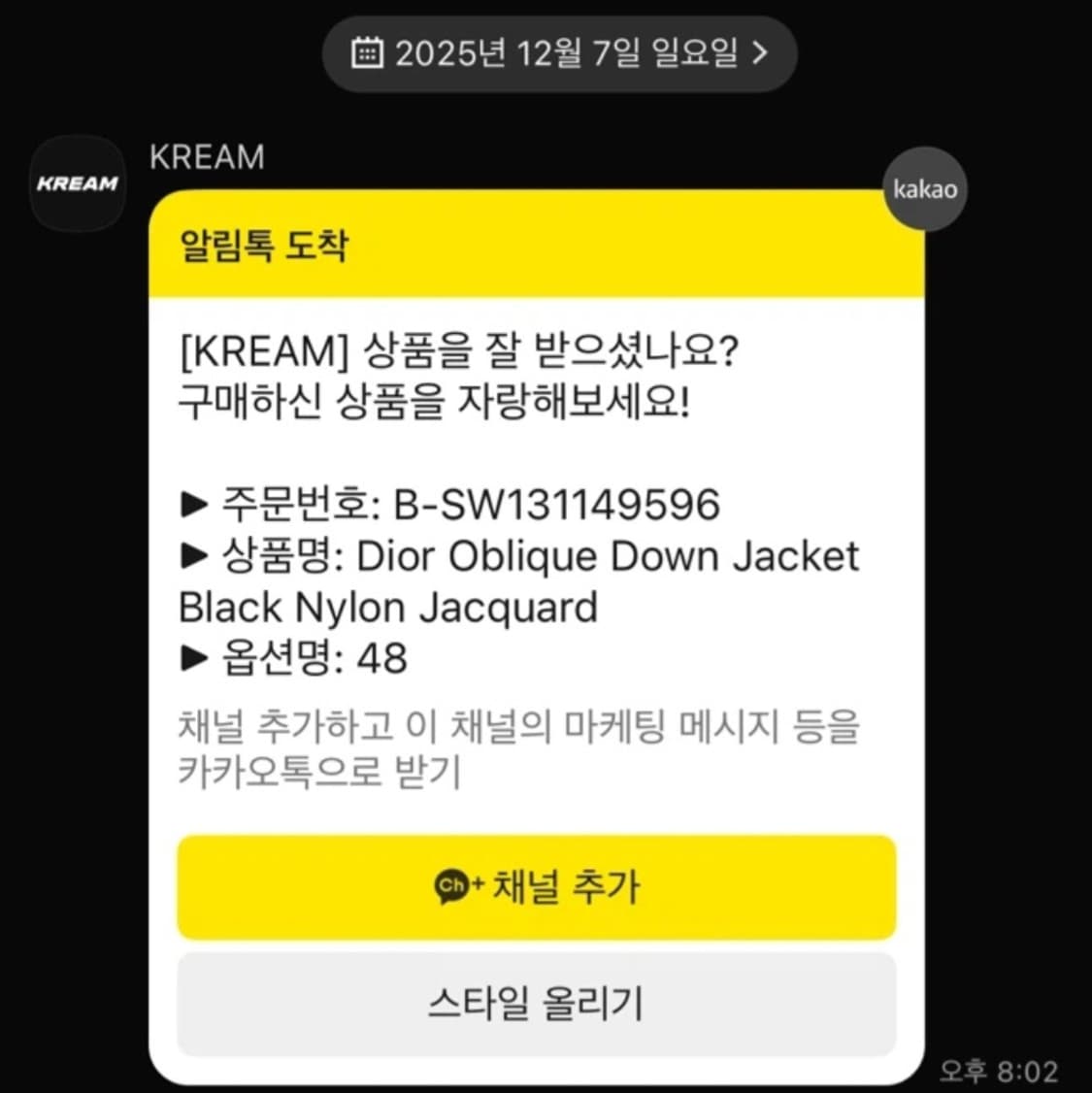Viewport: 1092px width, 1093px height.
Task: Expand the 2025년 12월 7일 date banner
Action: (x=558, y=54)
